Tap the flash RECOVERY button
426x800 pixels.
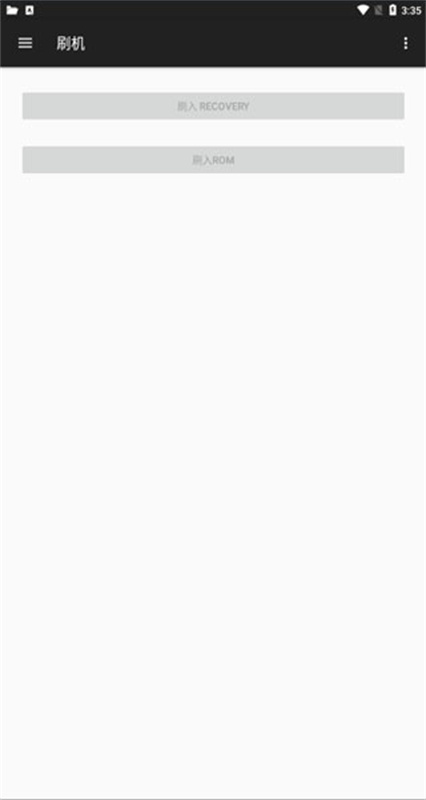[213, 106]
